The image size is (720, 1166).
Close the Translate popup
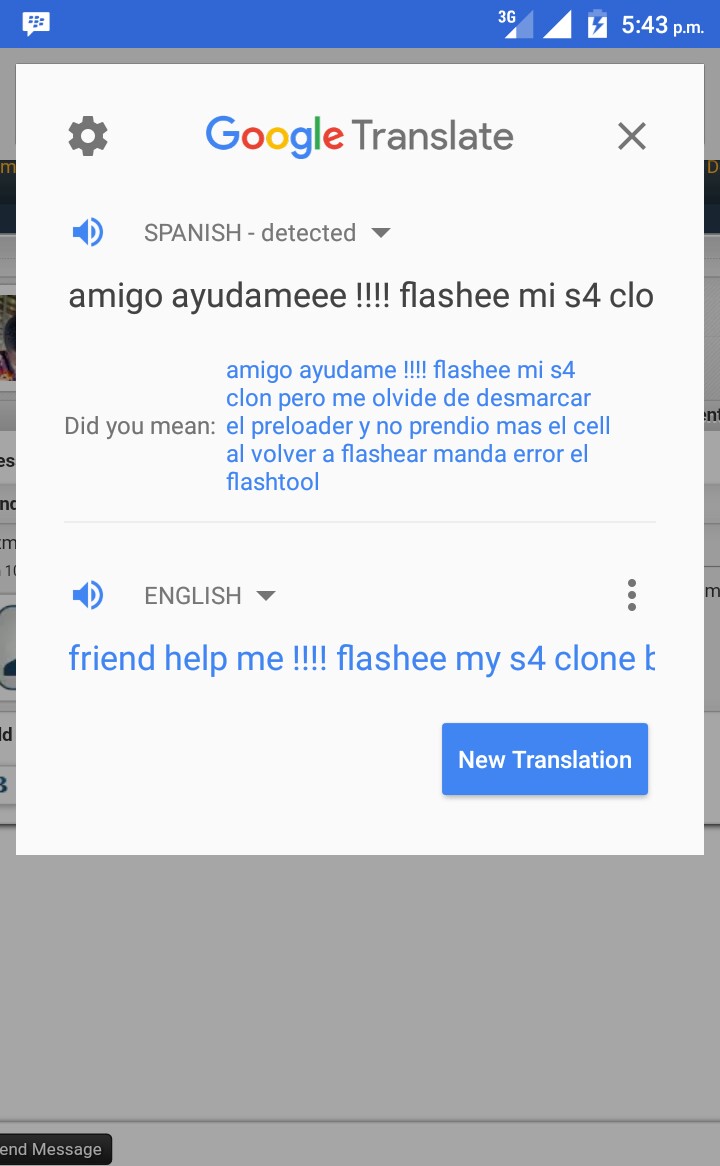click(x=631, y=136)
